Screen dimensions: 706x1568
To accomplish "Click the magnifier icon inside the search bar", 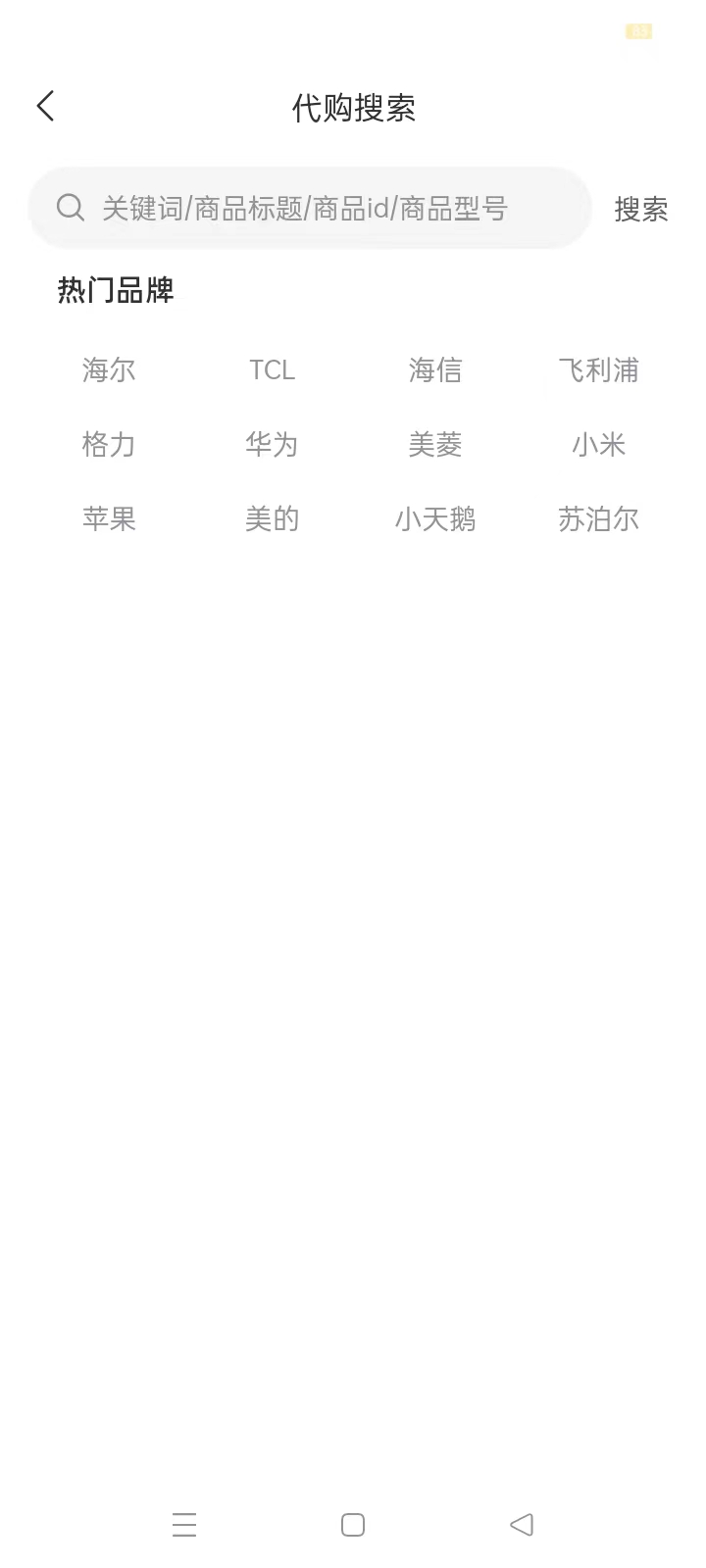I will 70,207.
